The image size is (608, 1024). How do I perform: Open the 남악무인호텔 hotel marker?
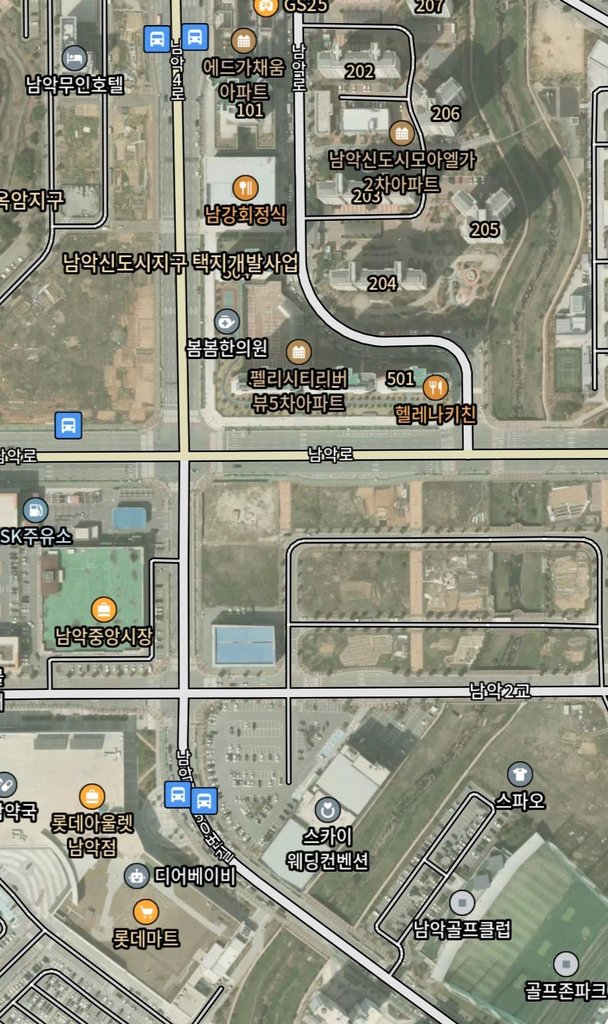tap(74, 57)
